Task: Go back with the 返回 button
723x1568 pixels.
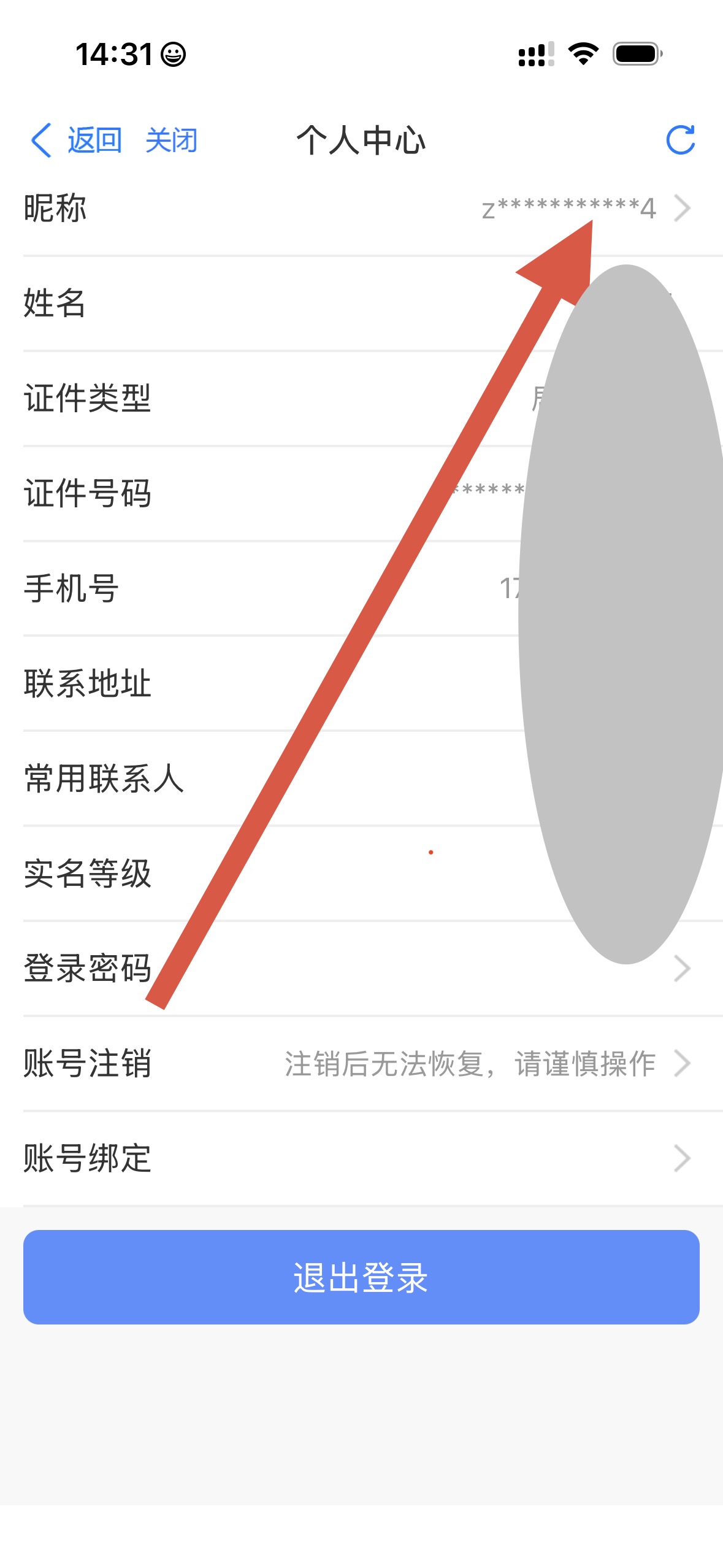Action: tap(77, 140)
